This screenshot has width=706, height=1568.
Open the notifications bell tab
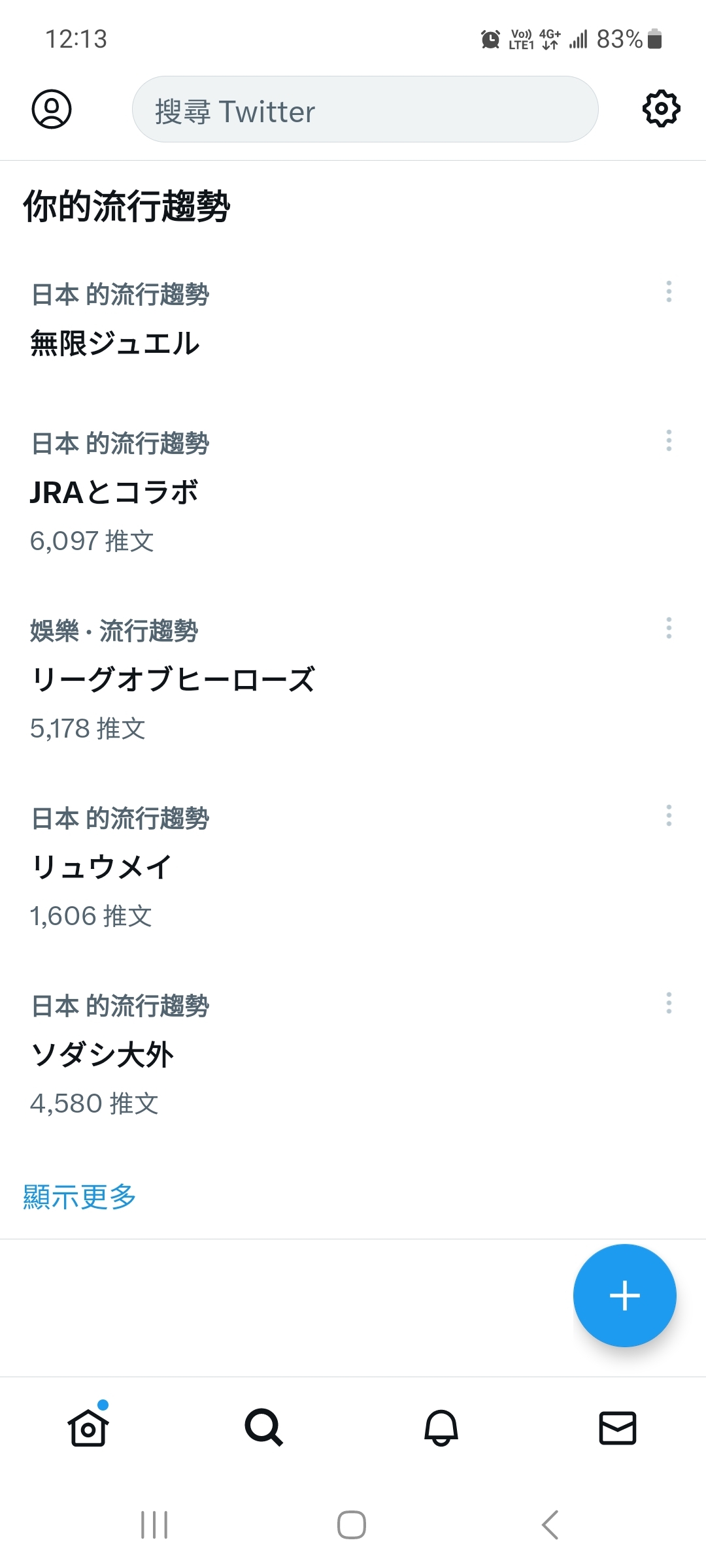pos(441,1427)
